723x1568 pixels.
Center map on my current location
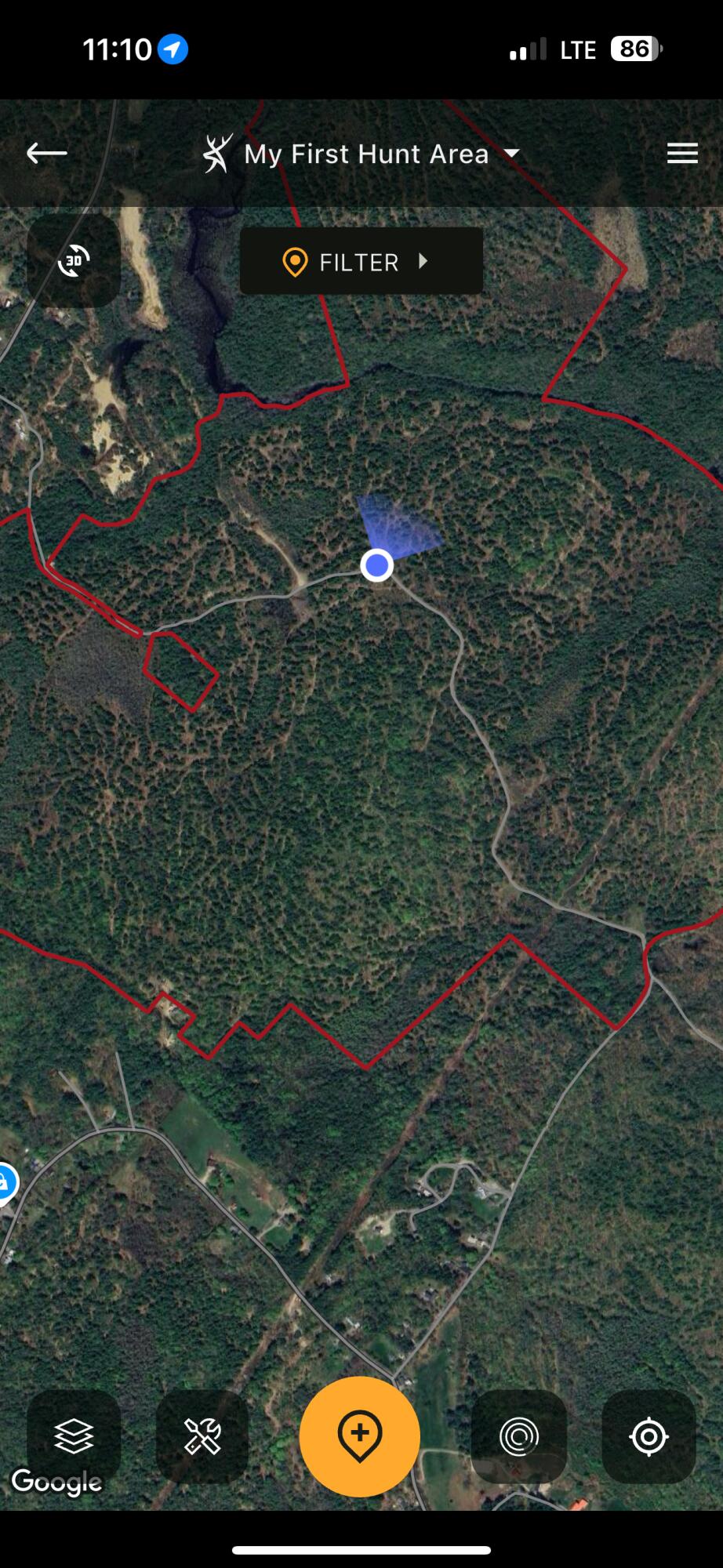649,1436
